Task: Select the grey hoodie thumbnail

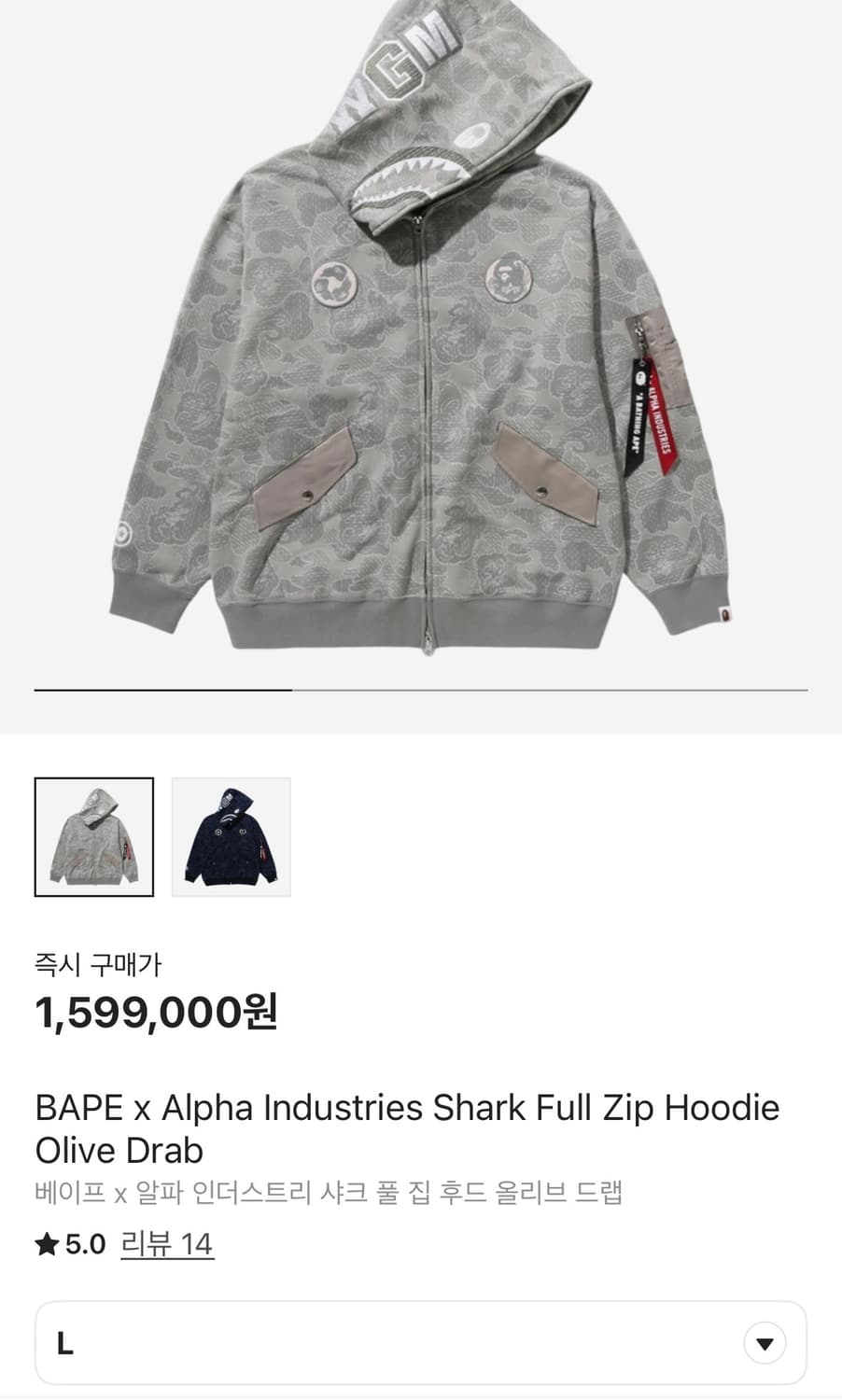Action: point(93,835)
